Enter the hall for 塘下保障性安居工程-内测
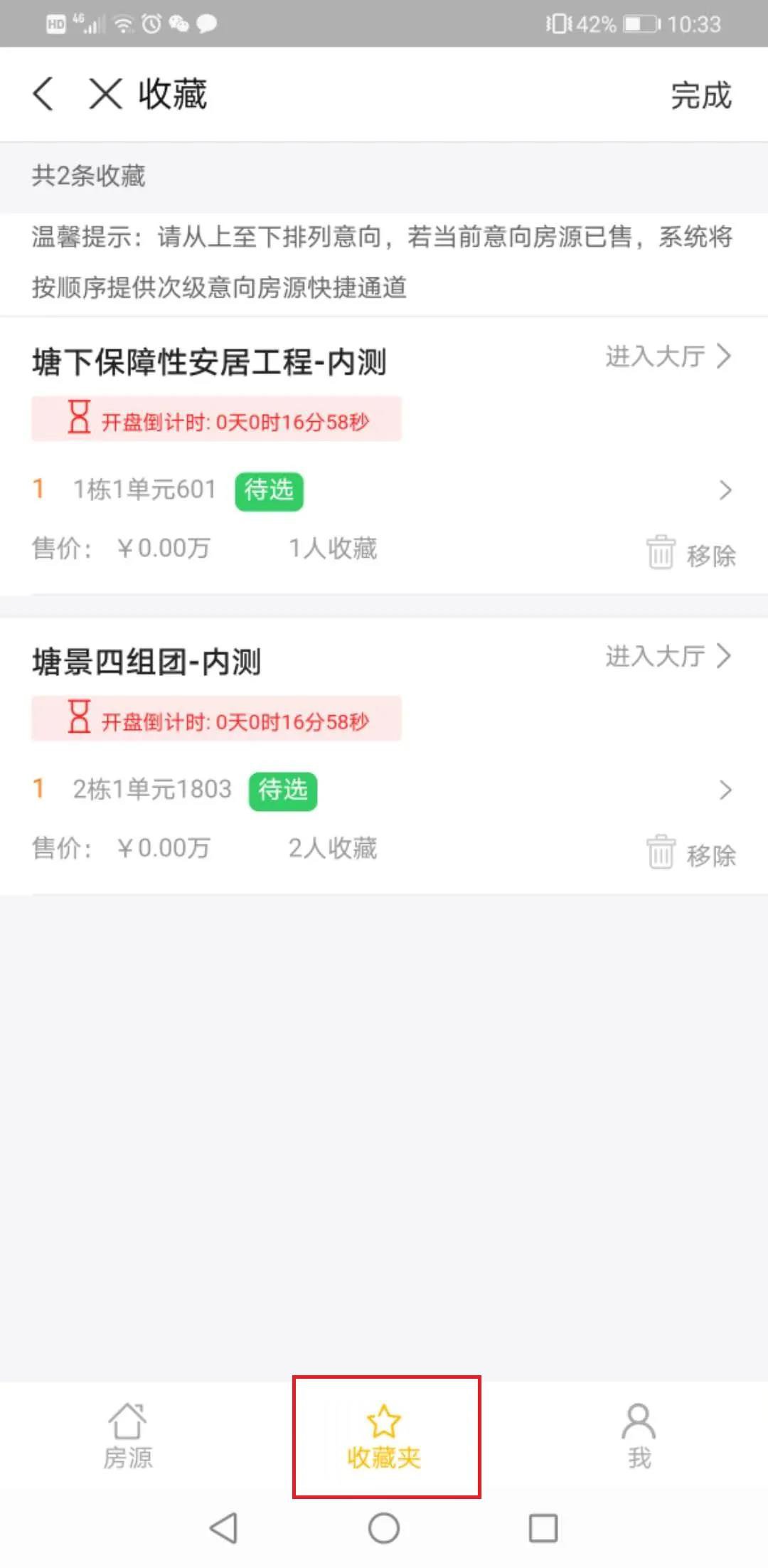Viewport: 768px width, 1568px height. point(667,356)
